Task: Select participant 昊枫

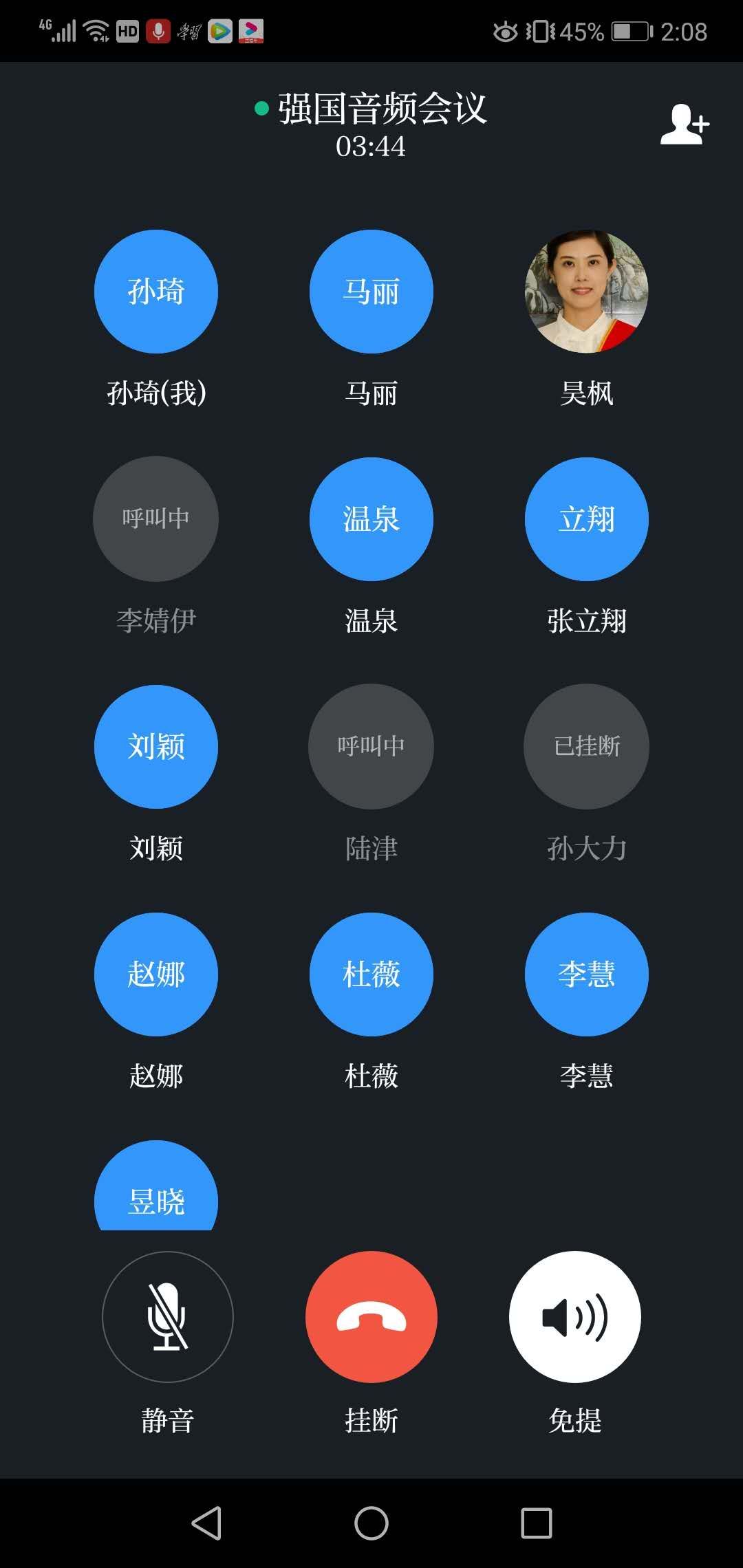Action: click(587, 292)
